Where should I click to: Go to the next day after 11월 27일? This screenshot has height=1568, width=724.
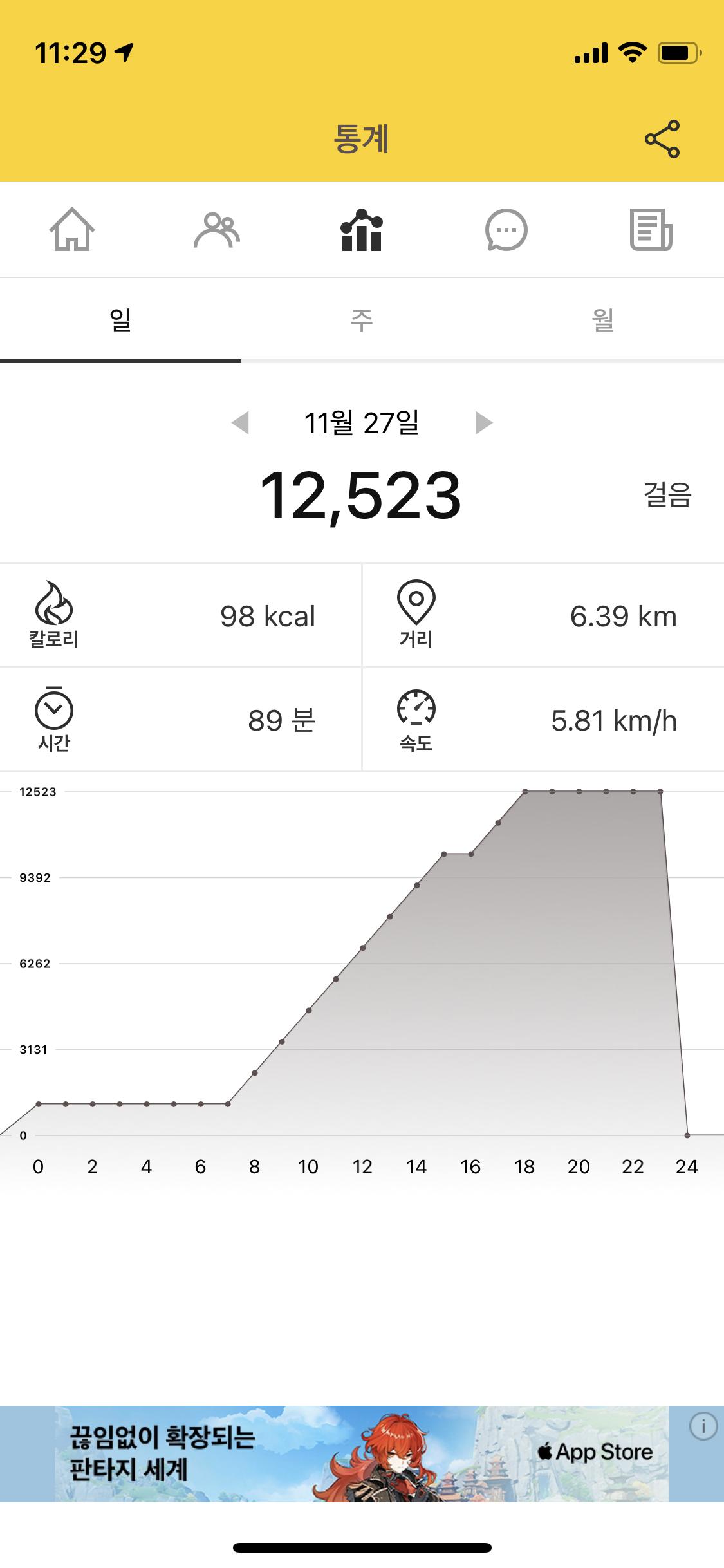click(483, 423)
